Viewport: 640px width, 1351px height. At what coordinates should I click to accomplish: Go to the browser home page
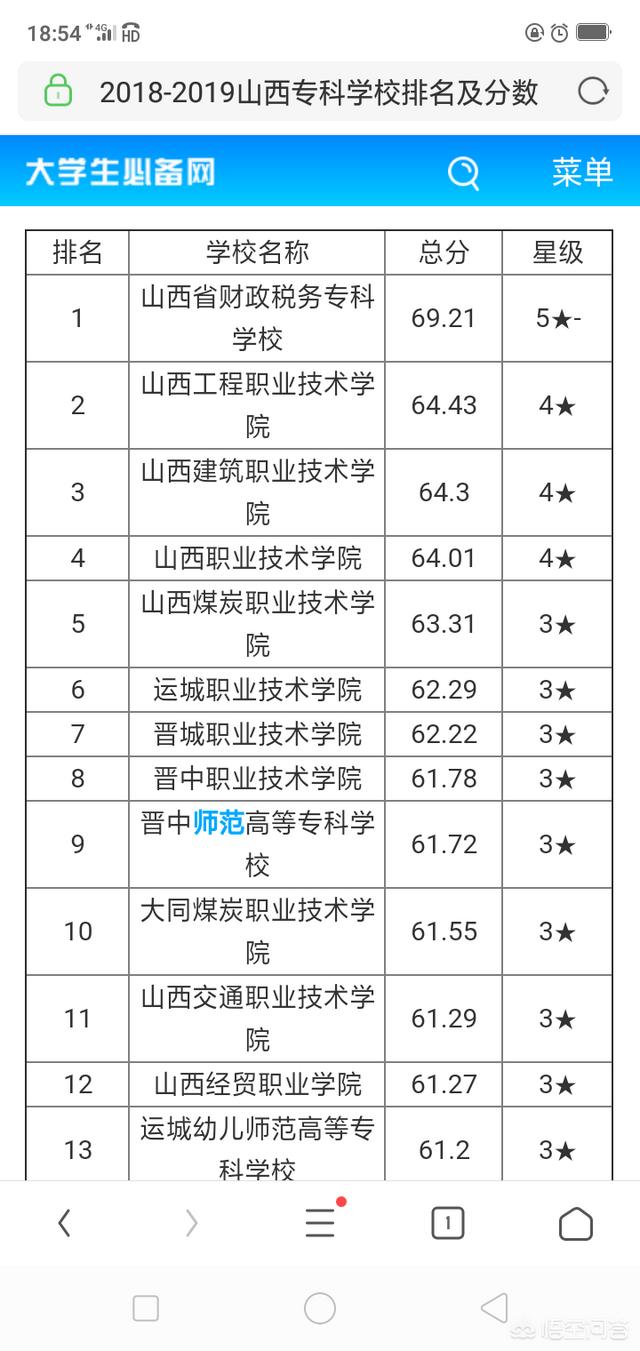[576, 1223]
